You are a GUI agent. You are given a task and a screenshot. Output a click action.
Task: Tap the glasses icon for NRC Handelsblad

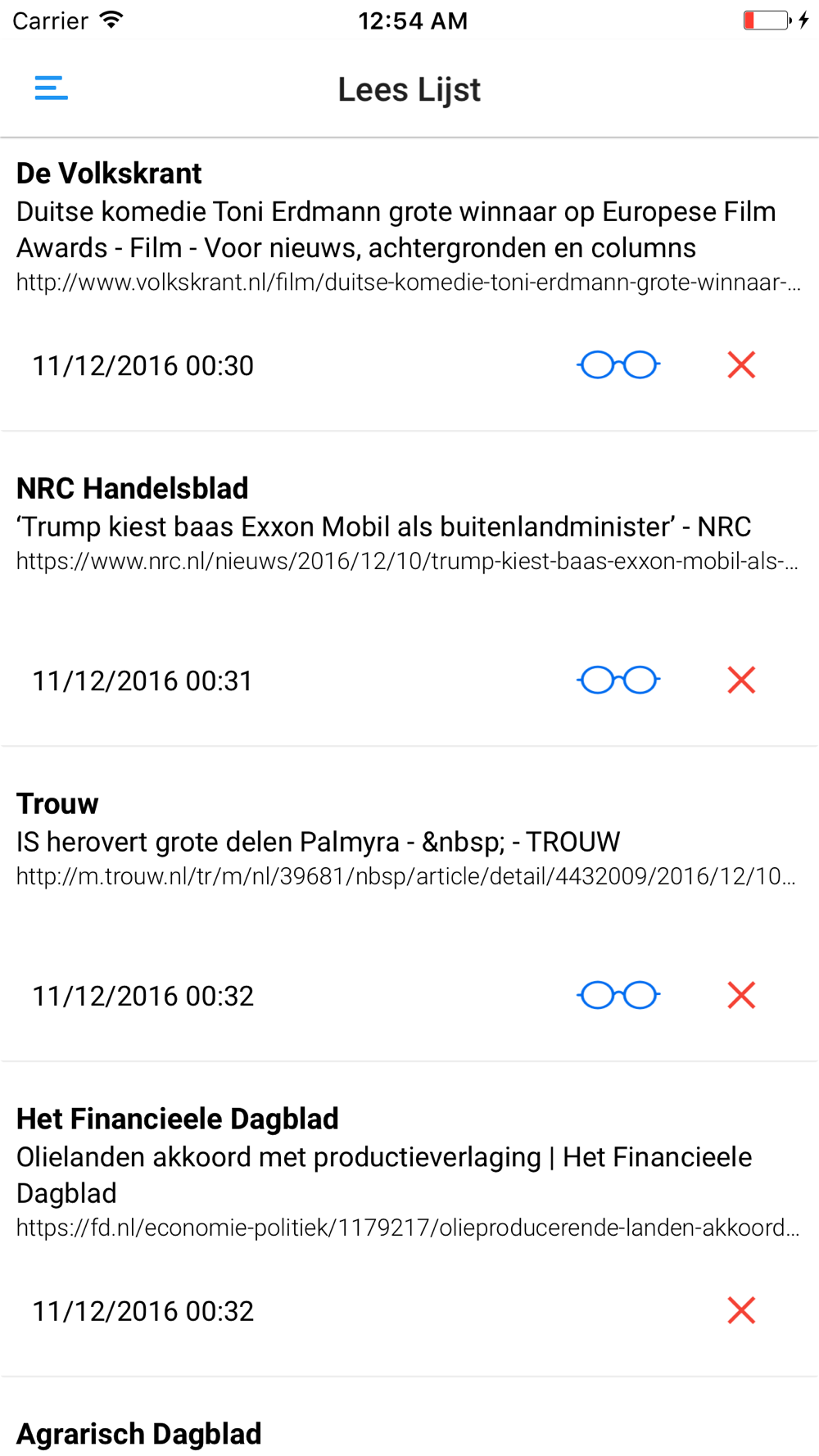[x=618, y=681]
